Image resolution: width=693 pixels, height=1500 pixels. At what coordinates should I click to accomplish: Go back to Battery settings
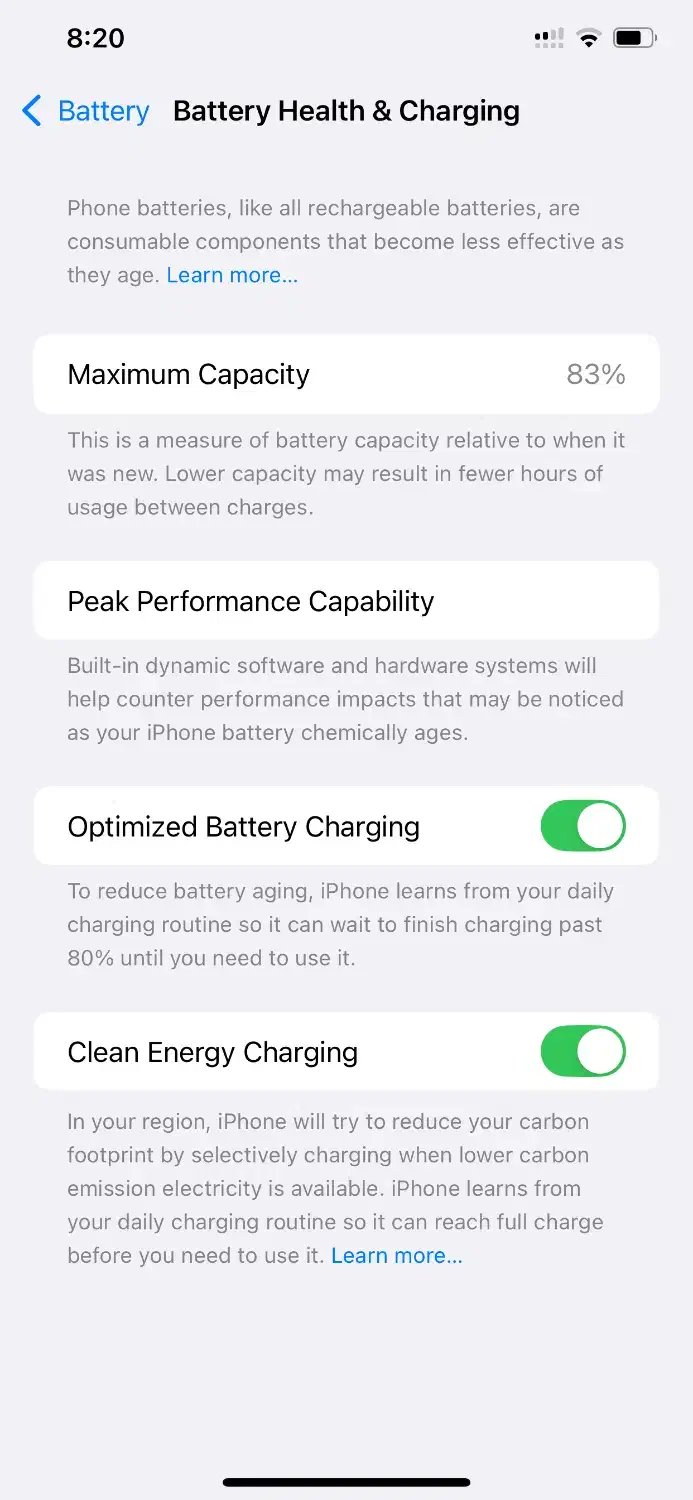pos(86,111)
